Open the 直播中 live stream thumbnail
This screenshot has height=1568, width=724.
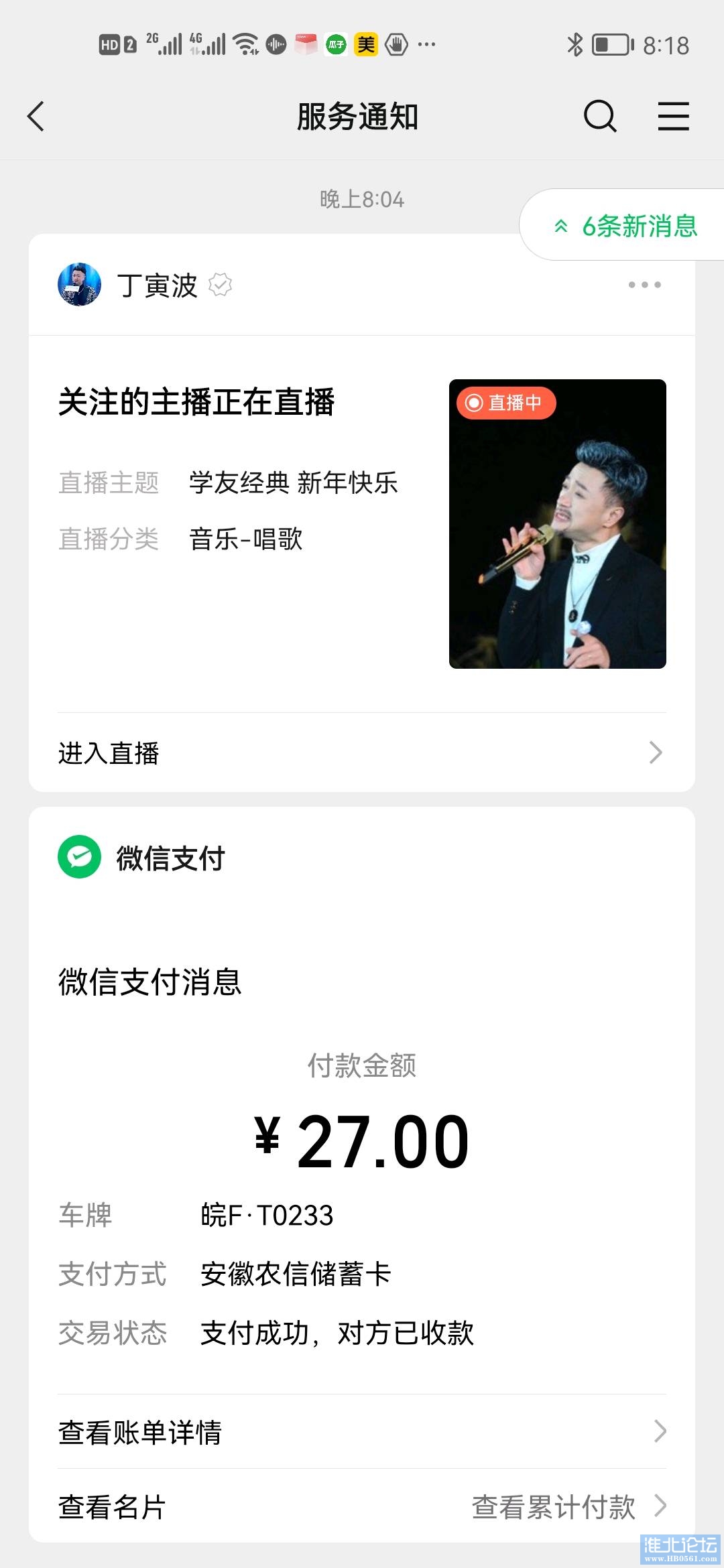pos(557,523)
